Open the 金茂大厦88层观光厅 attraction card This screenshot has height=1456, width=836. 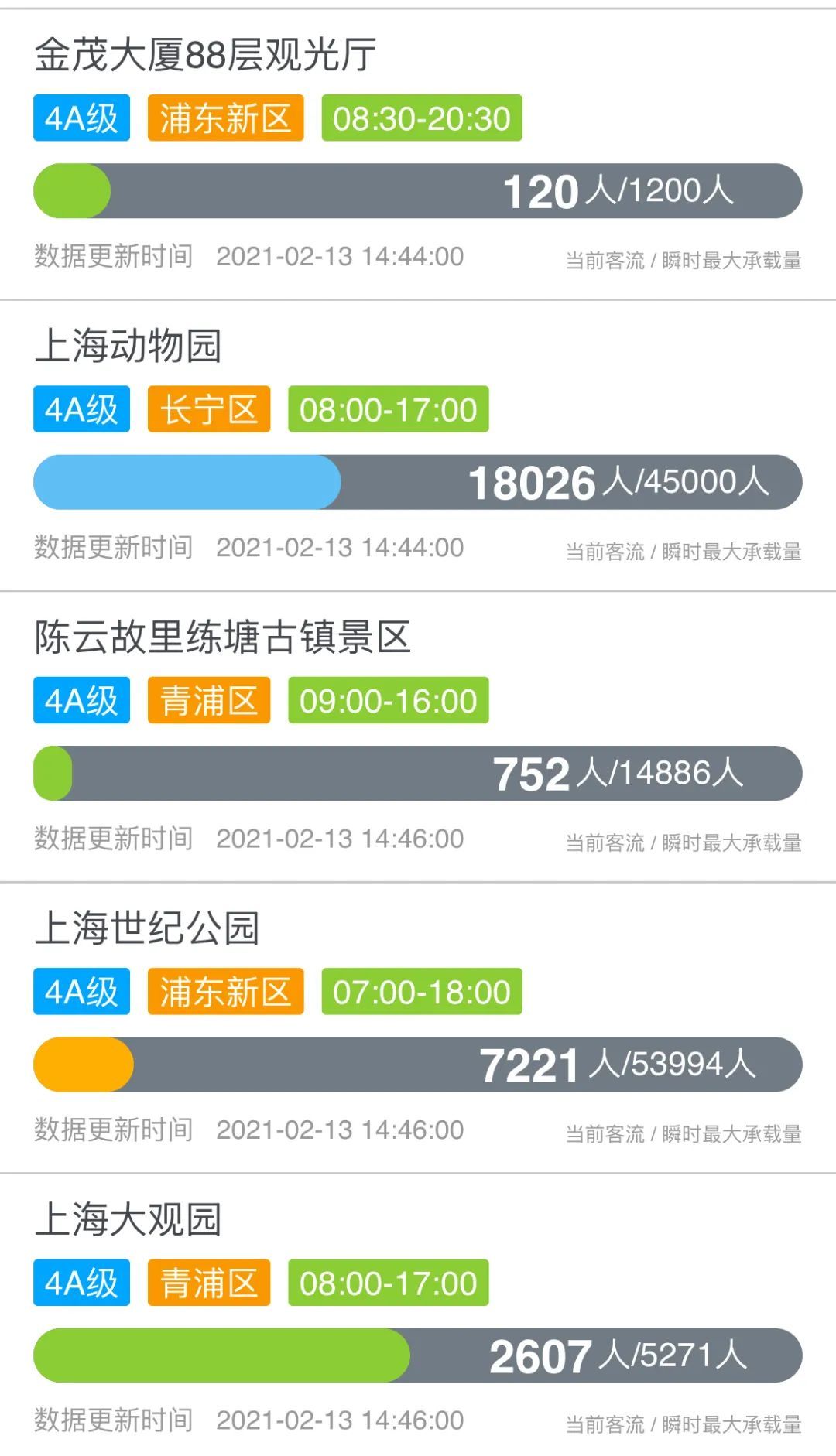[x=205, y=56]
